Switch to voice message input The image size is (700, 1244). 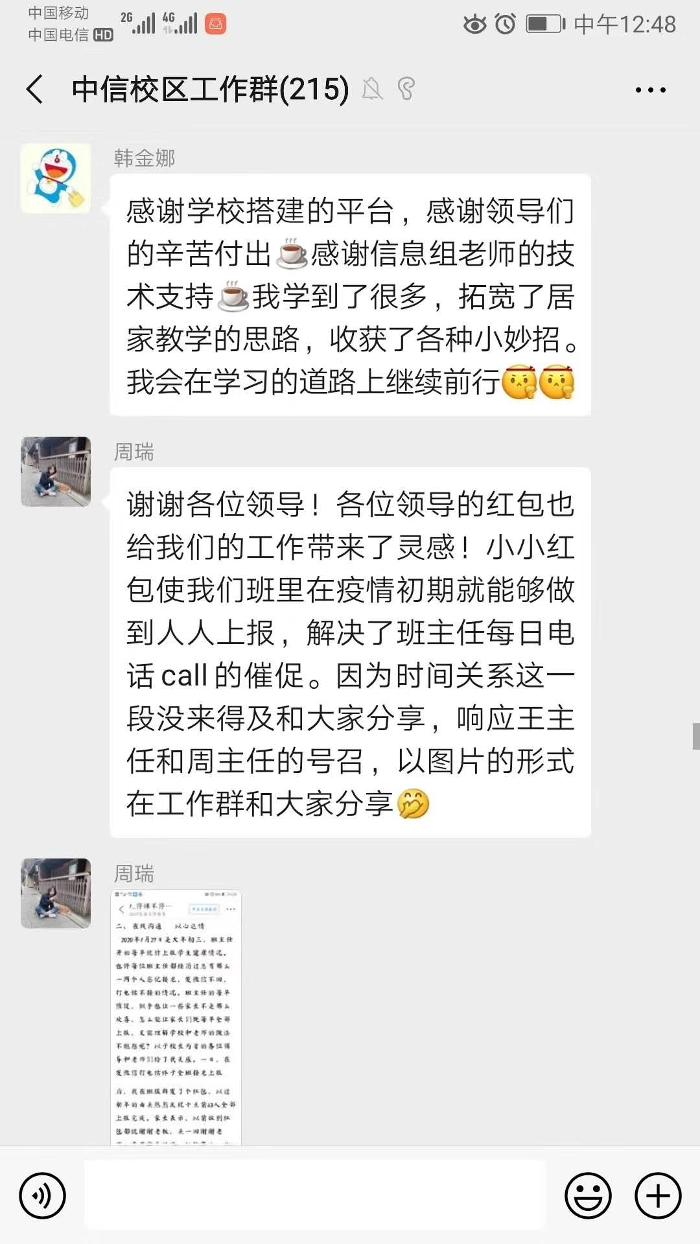42,1195
